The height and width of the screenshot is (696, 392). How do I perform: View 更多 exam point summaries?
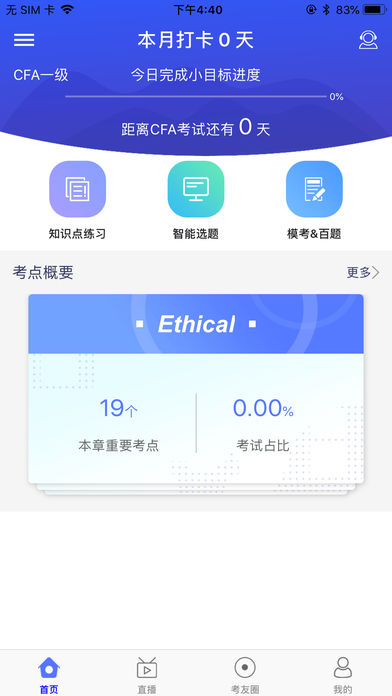pos(363,272)
